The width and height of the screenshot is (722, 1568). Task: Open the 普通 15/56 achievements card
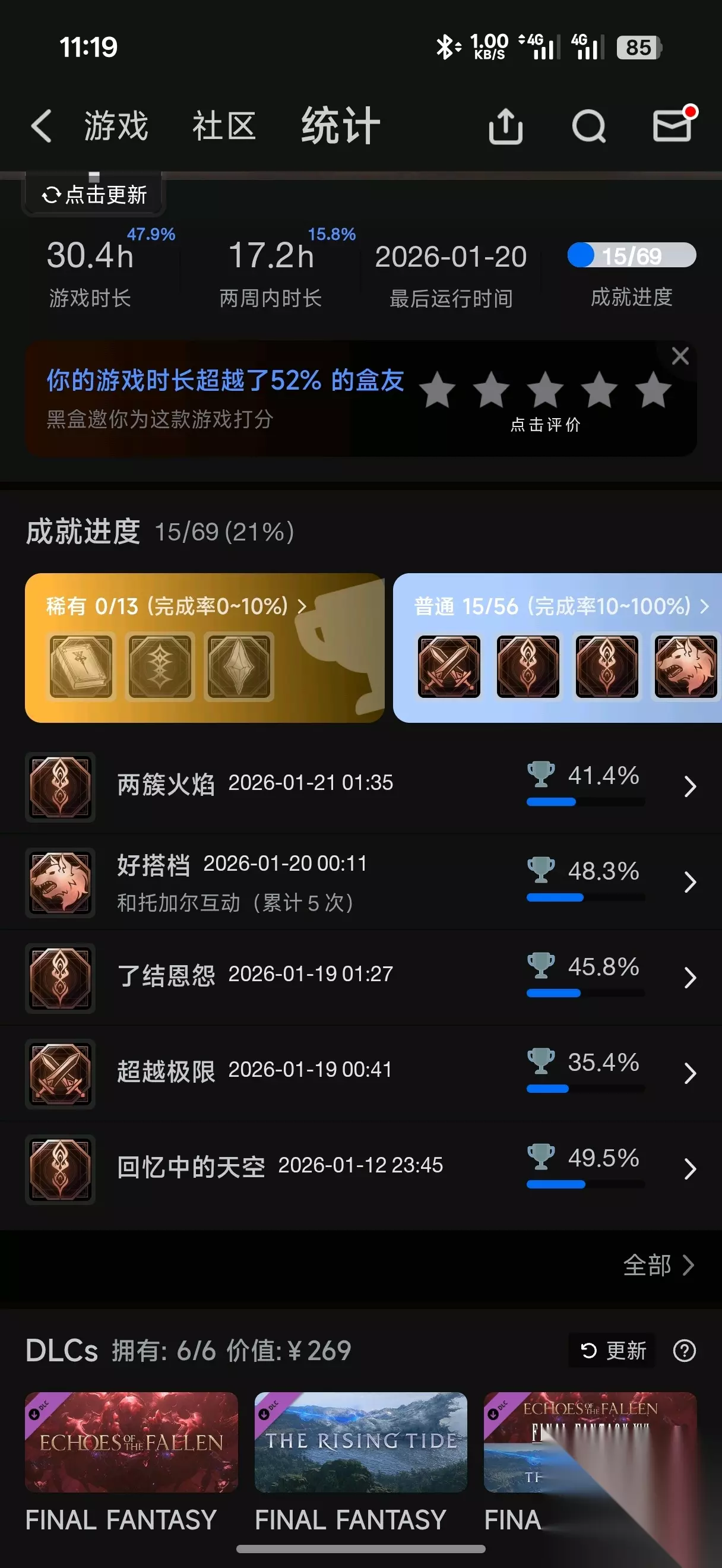click(x=557, y=647)
